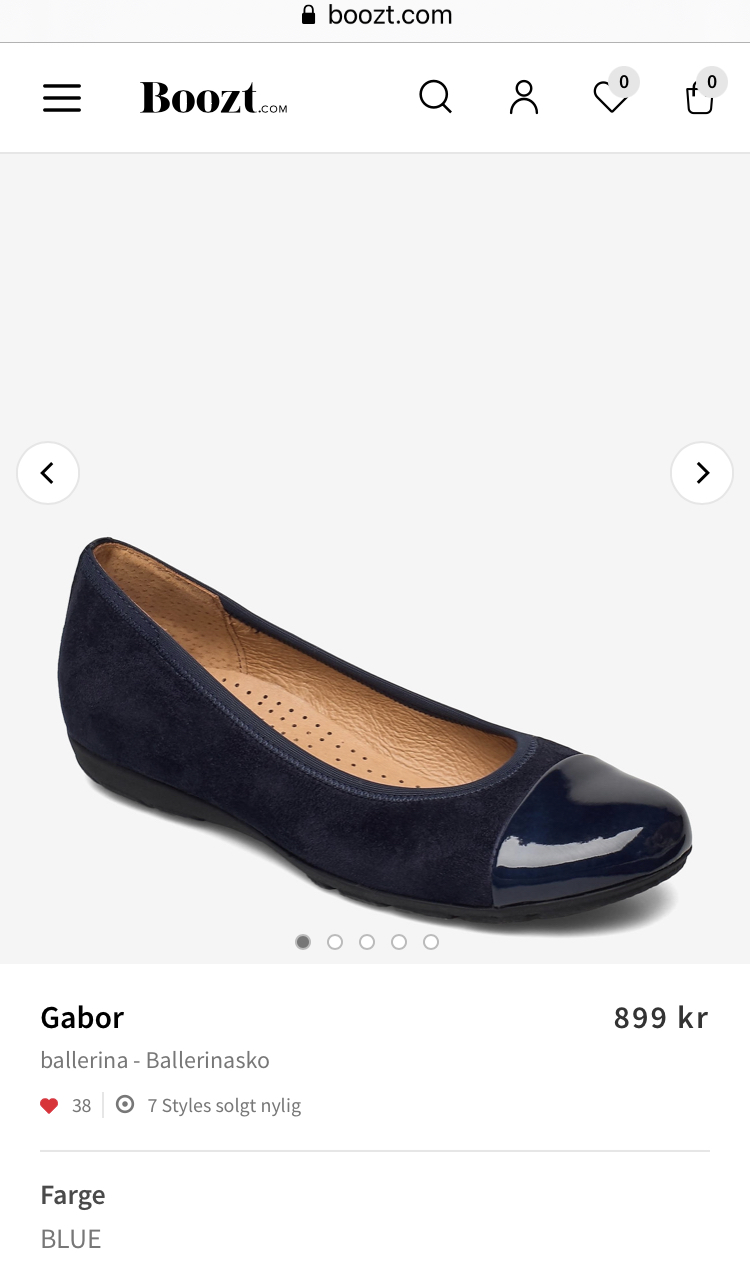Open the hamburger menu
The height and width of the screenshot is (1266, 750).
coord(62,98)
